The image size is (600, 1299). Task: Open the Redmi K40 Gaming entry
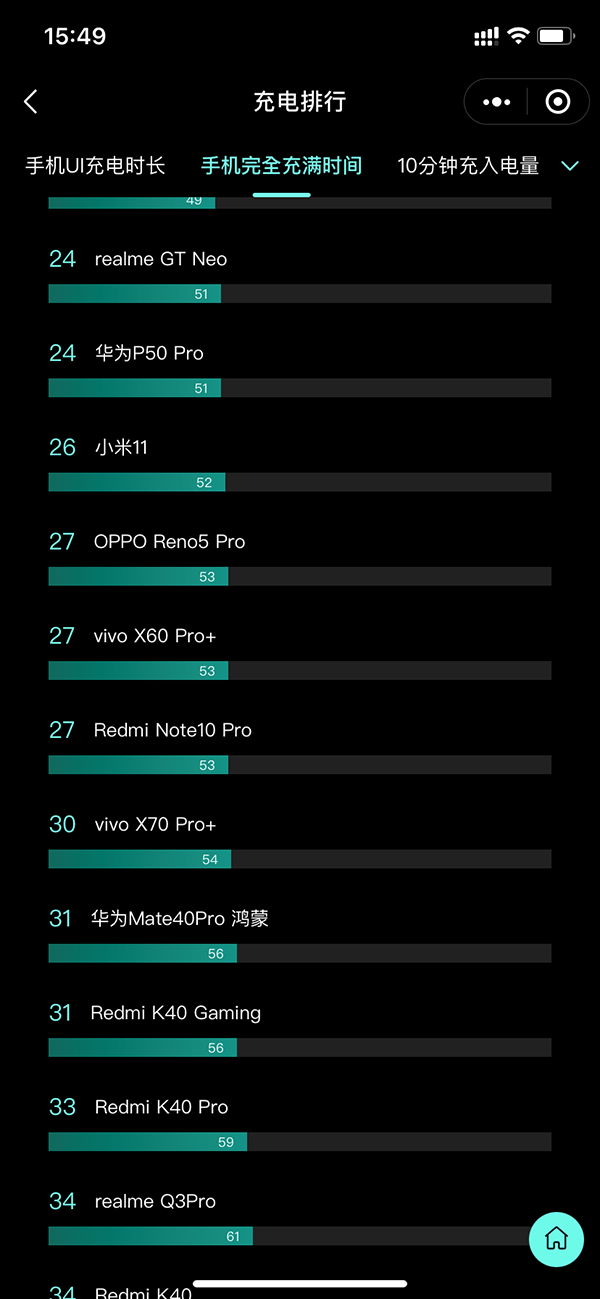point(175,1013)
